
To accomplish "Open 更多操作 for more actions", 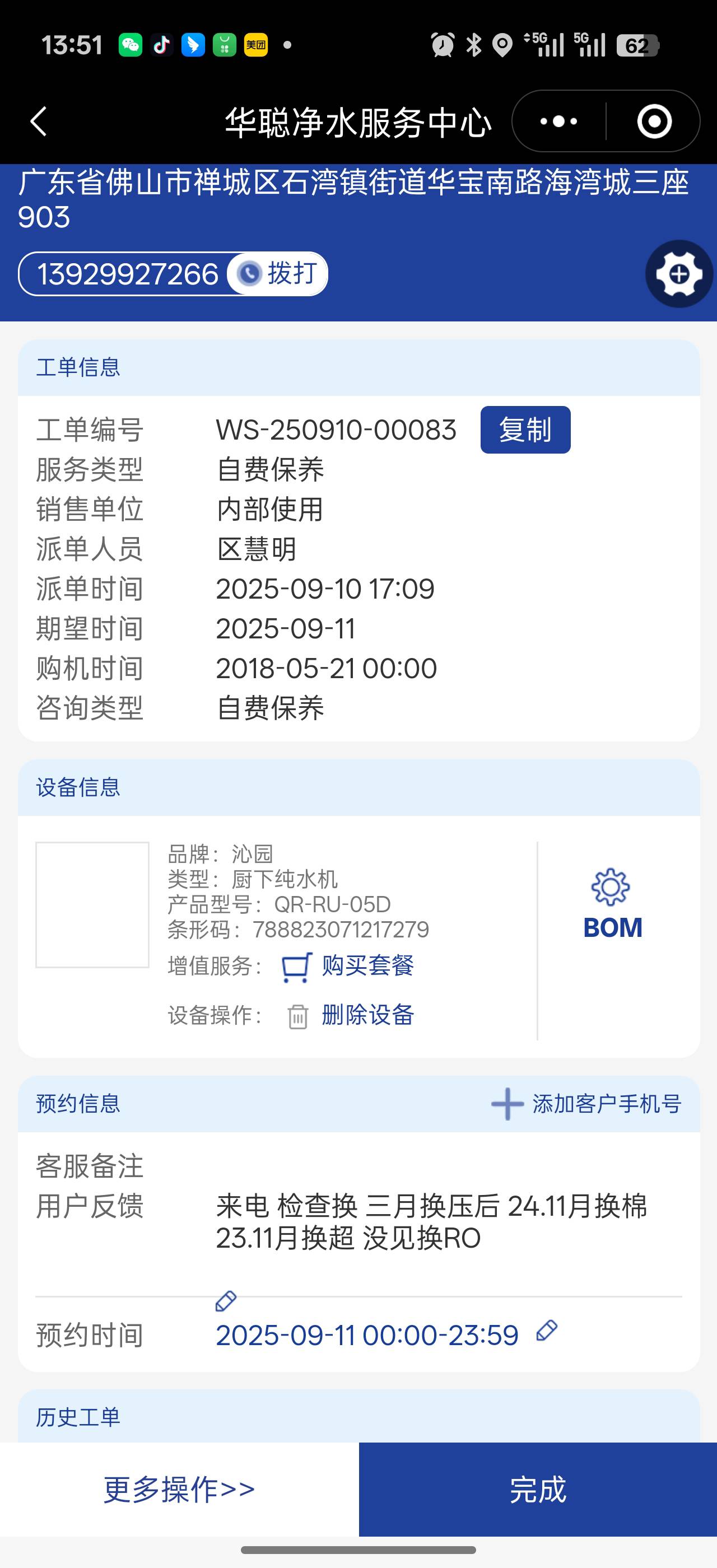I will coord(179,1490).
